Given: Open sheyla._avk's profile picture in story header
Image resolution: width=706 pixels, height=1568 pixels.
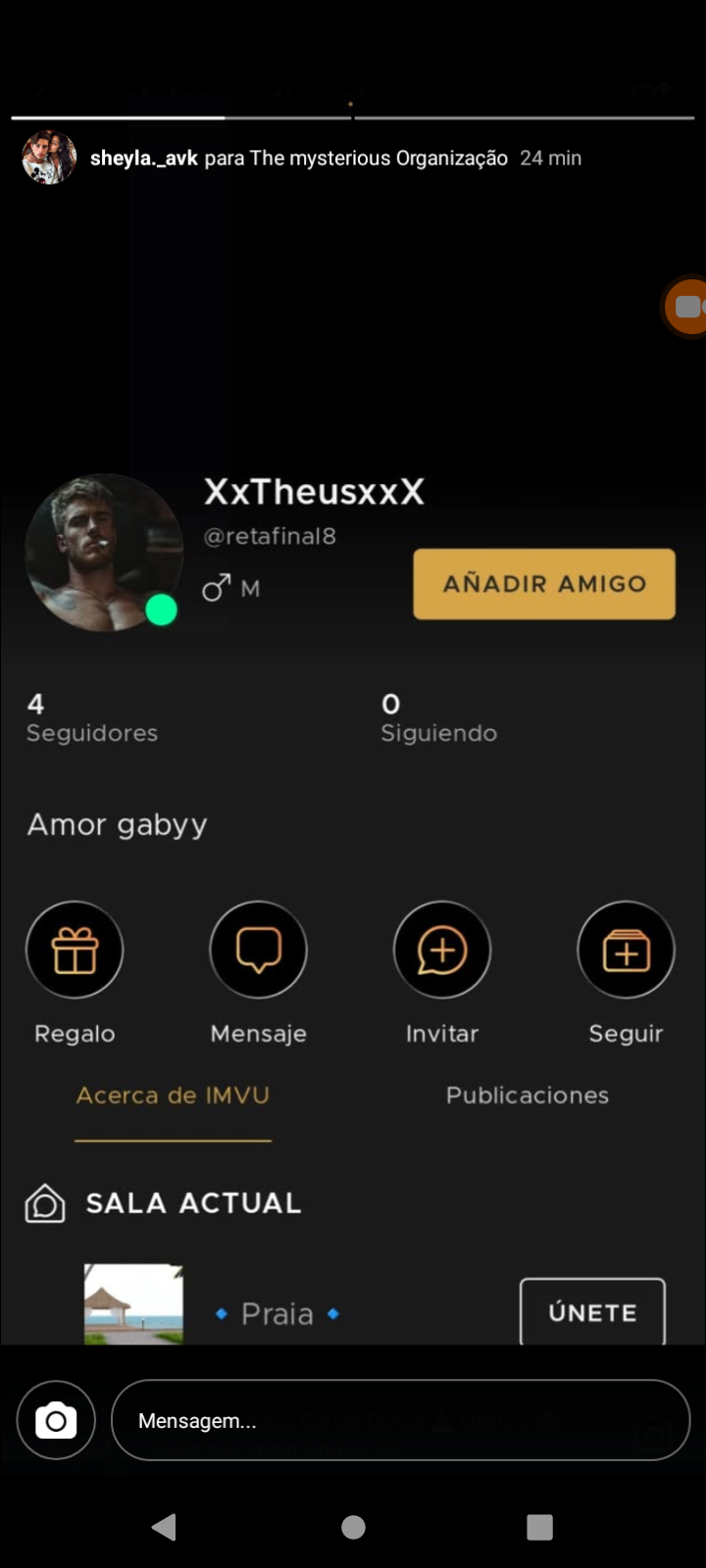Looking at the screenshot, I should (x=49, y=158).
